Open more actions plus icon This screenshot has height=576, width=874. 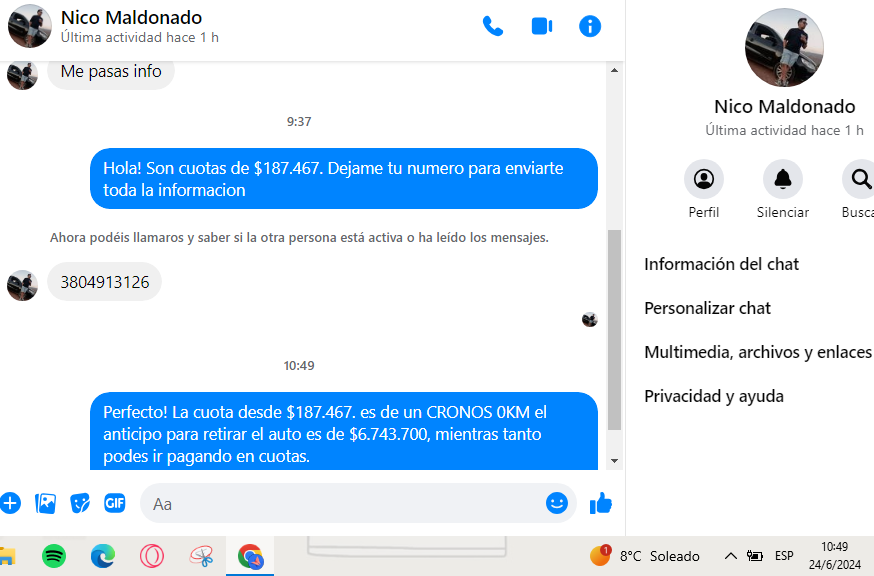(x=10, y=503)
